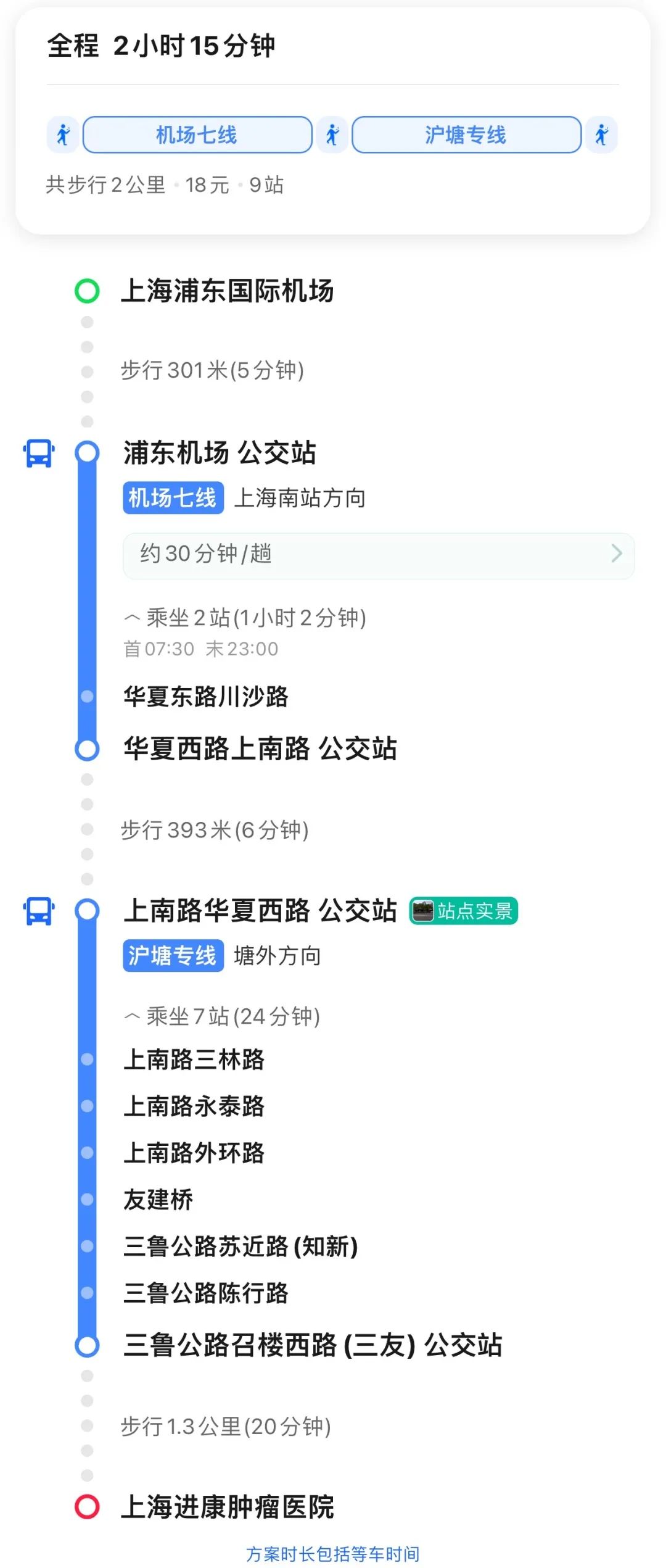Open the 步行1.3公里 walking segment
666x1568 pixels.
pos(226,1426)
